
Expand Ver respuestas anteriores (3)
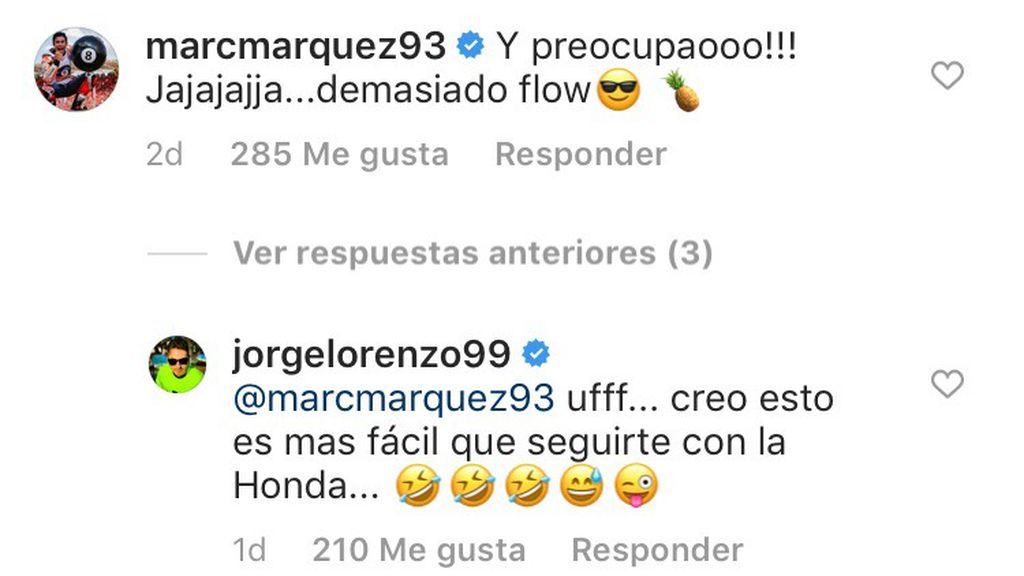472,254
